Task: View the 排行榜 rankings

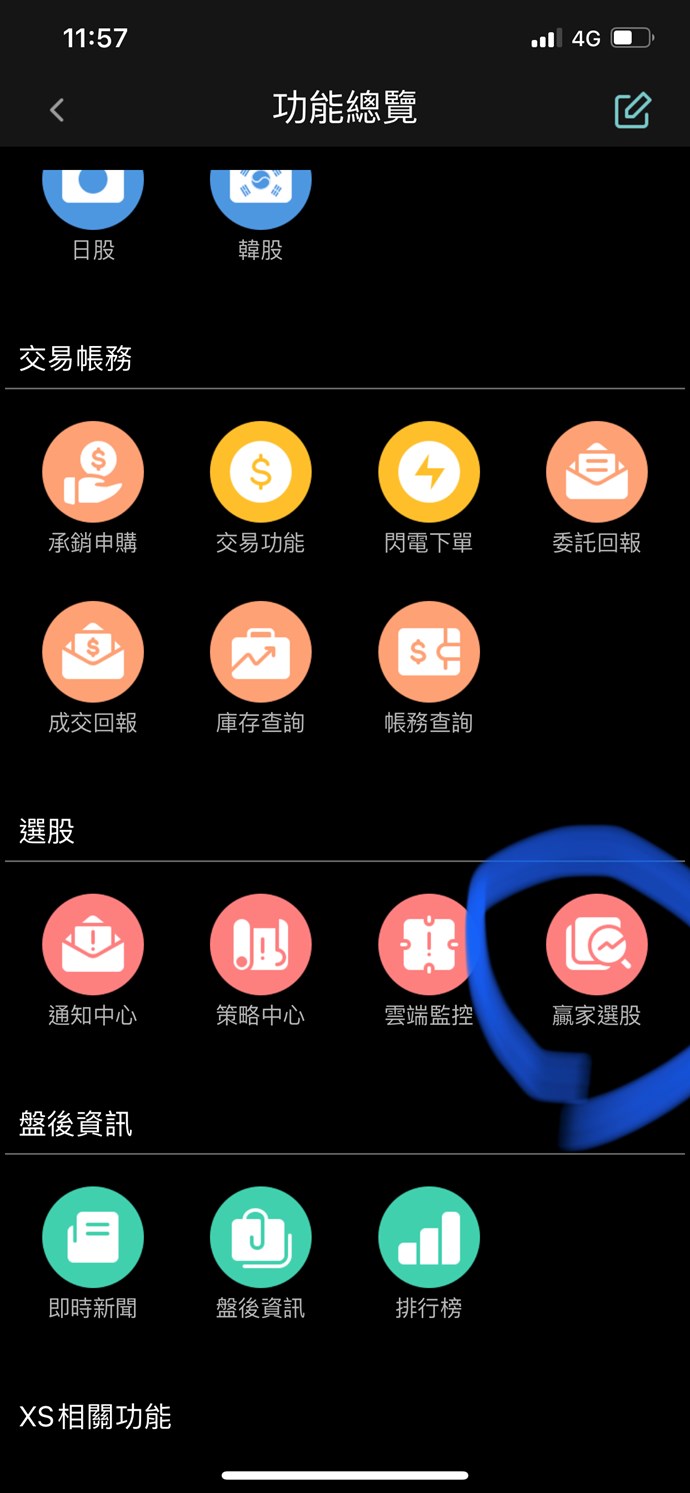Action: click(x=429, y=1237)
